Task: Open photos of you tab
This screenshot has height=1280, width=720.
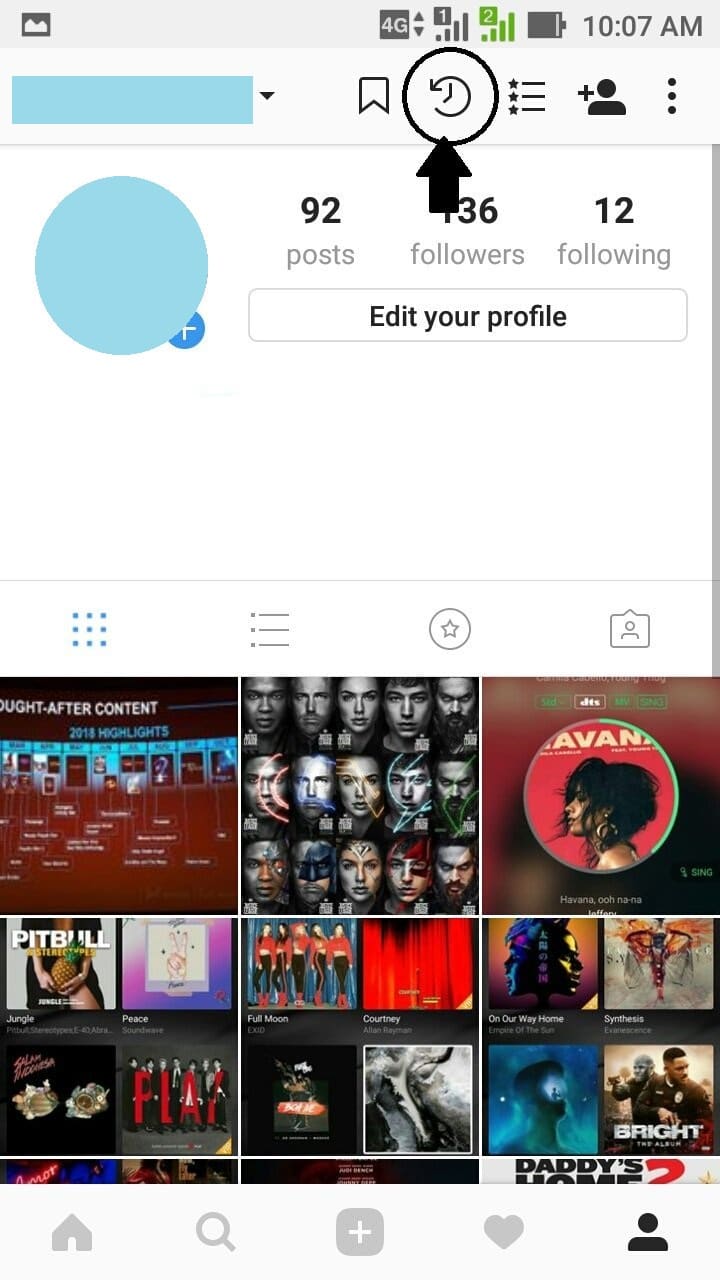Action: click(630, 629)
